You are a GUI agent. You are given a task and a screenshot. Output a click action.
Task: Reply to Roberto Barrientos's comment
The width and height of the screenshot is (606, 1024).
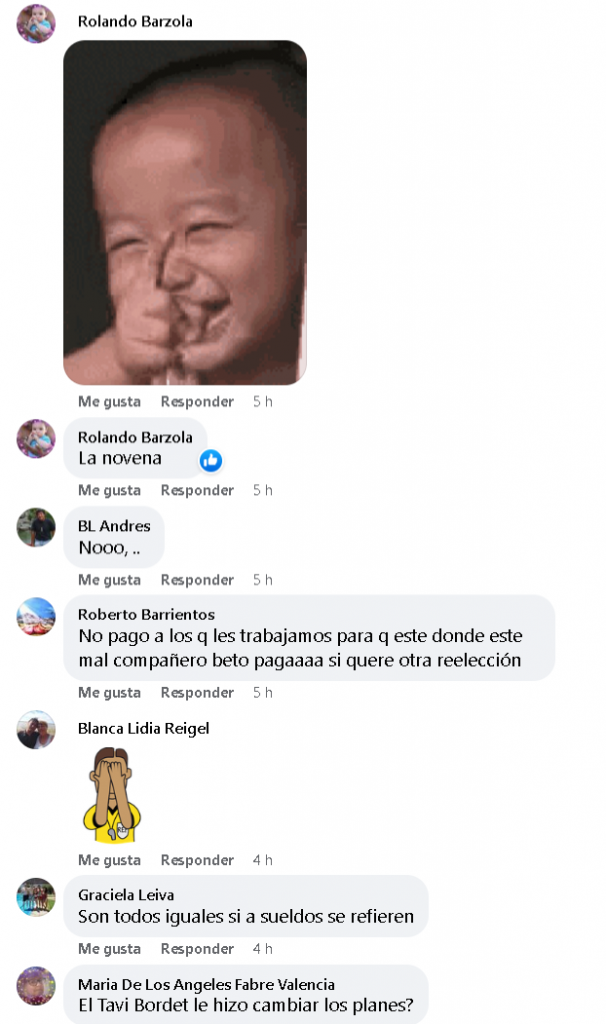197,693
